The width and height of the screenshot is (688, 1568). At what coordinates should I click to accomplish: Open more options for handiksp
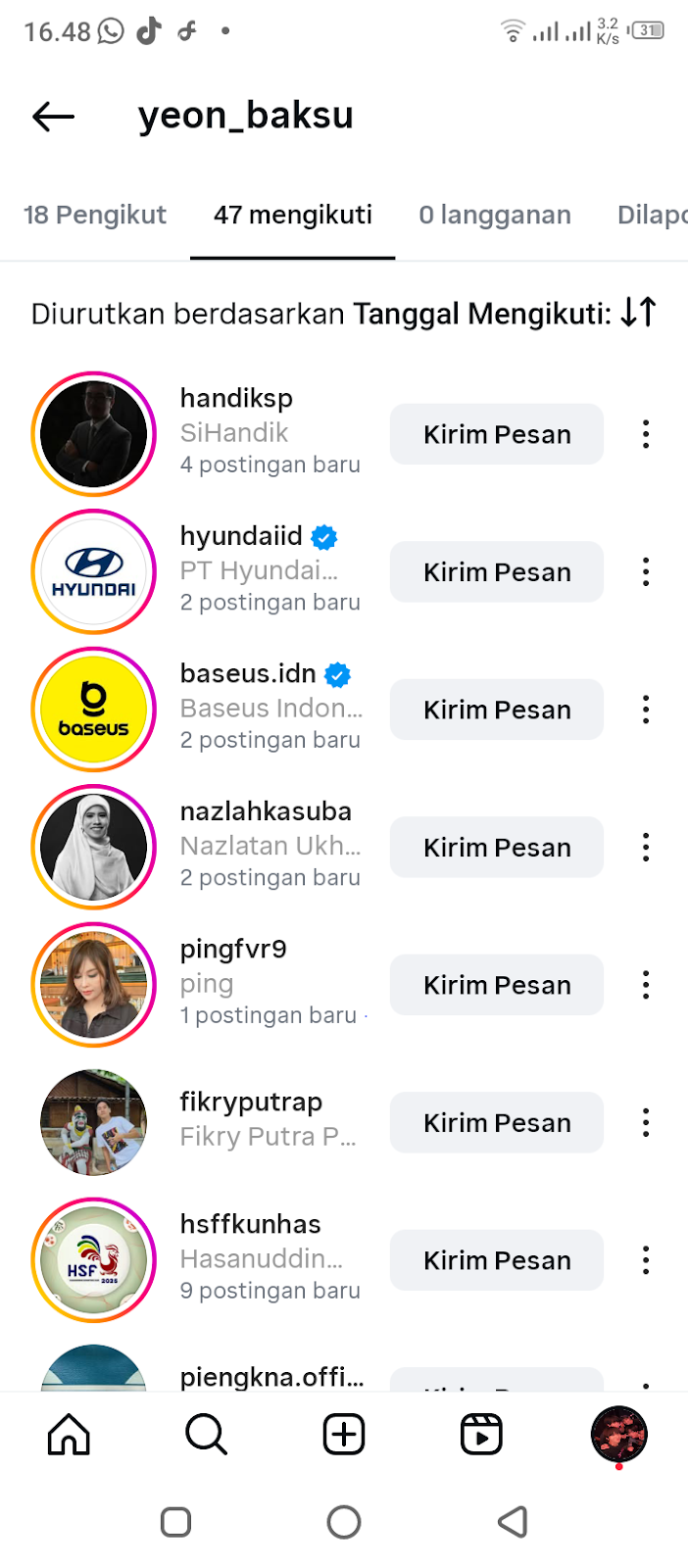[x=646, y=434]
